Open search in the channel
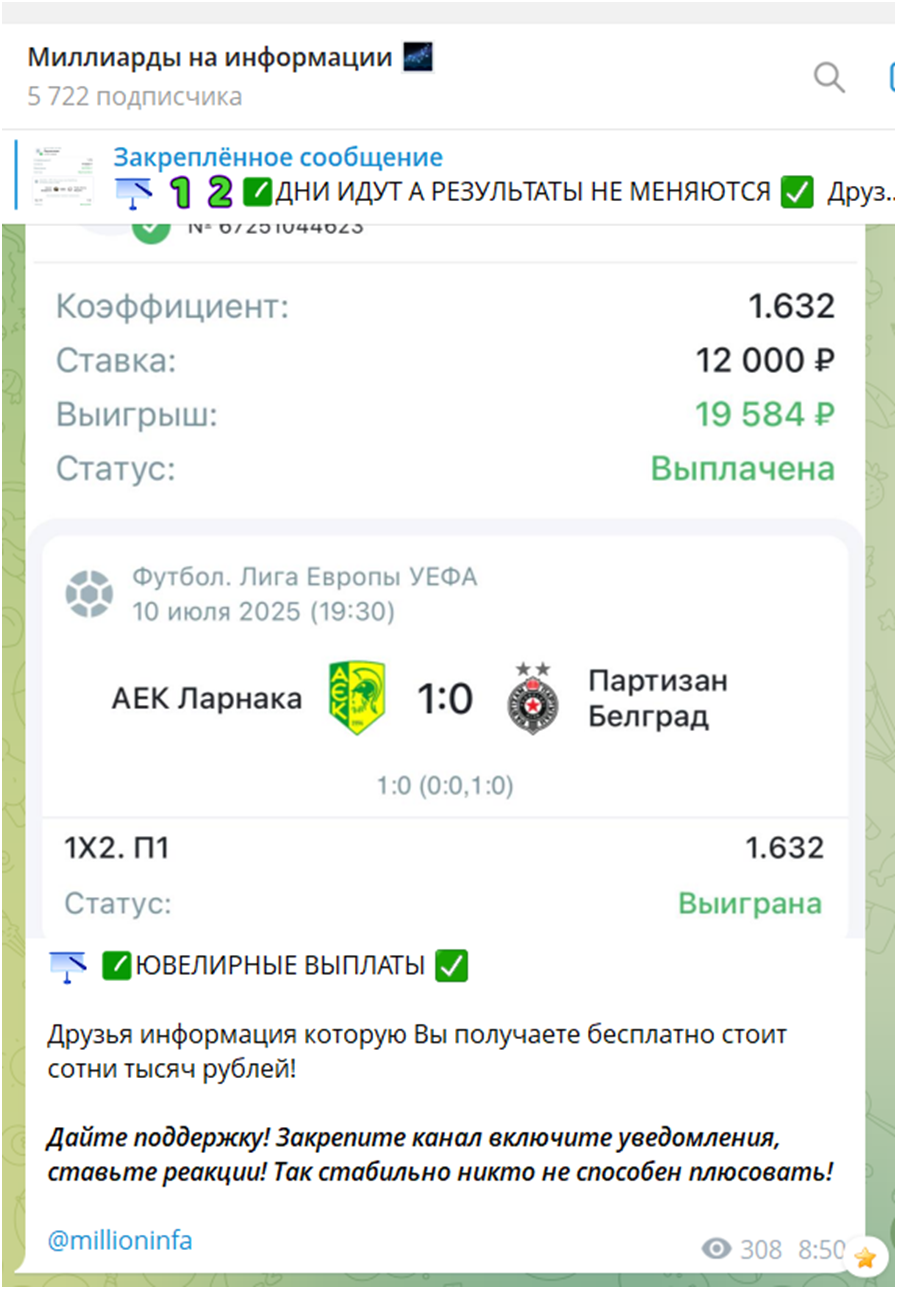 (x=828, y=77)
